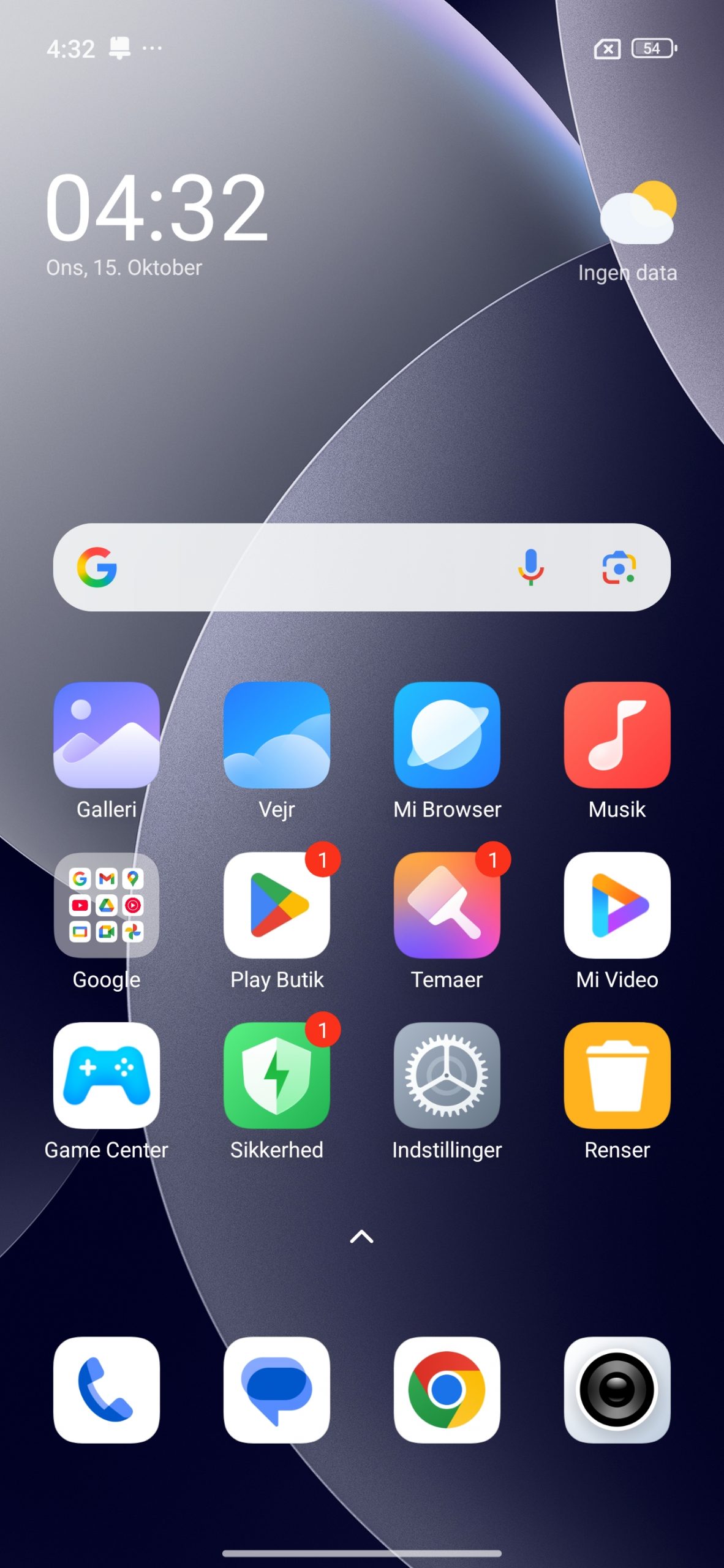Open Mi Browser
The height and width of the screenshot is (1568, 724).
pyautogui.click(x=447, y=735)
